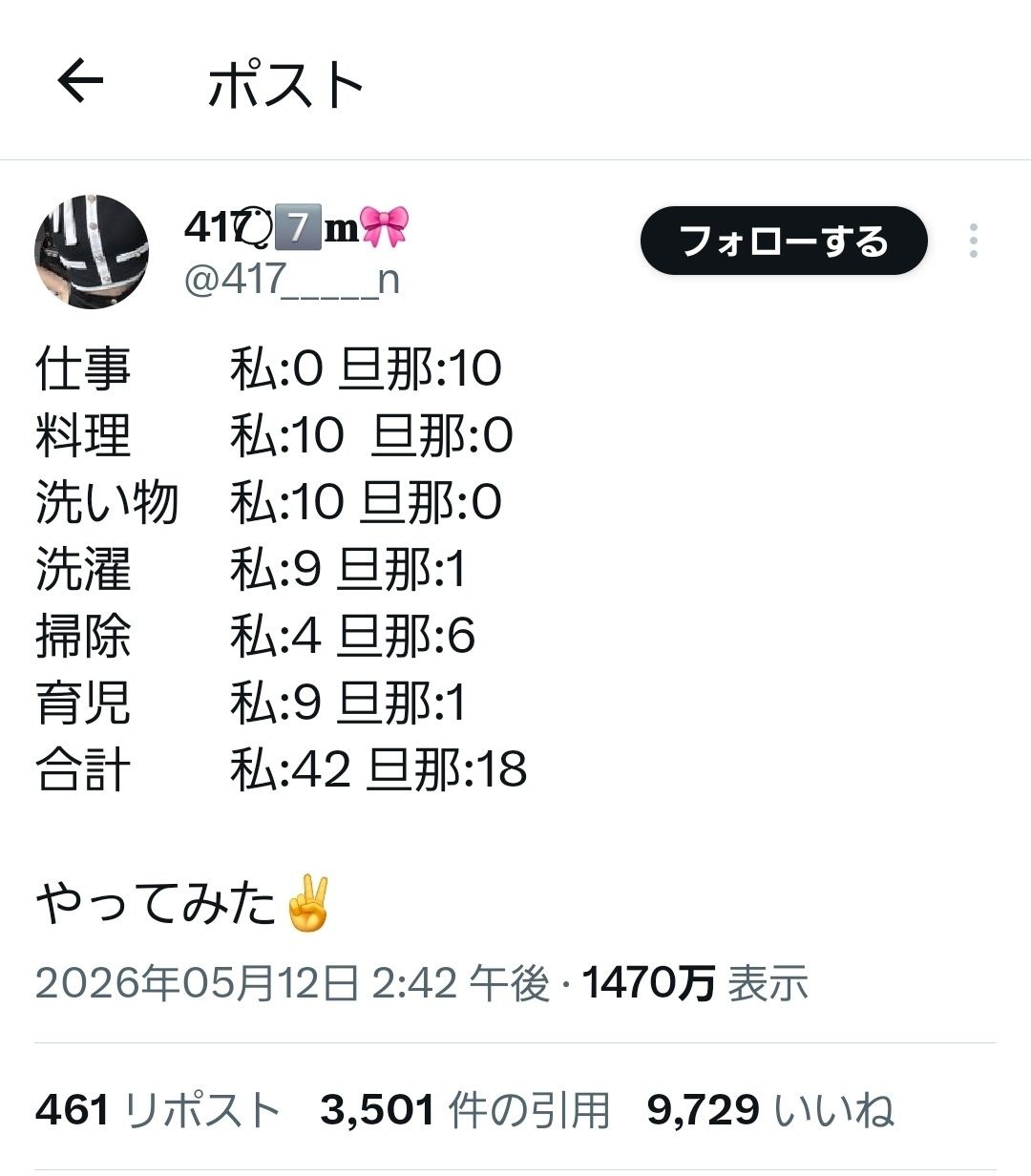Open the @417_____n profile handle
This screenshot has width=1031, height=1176.
(x=291, y=279)
